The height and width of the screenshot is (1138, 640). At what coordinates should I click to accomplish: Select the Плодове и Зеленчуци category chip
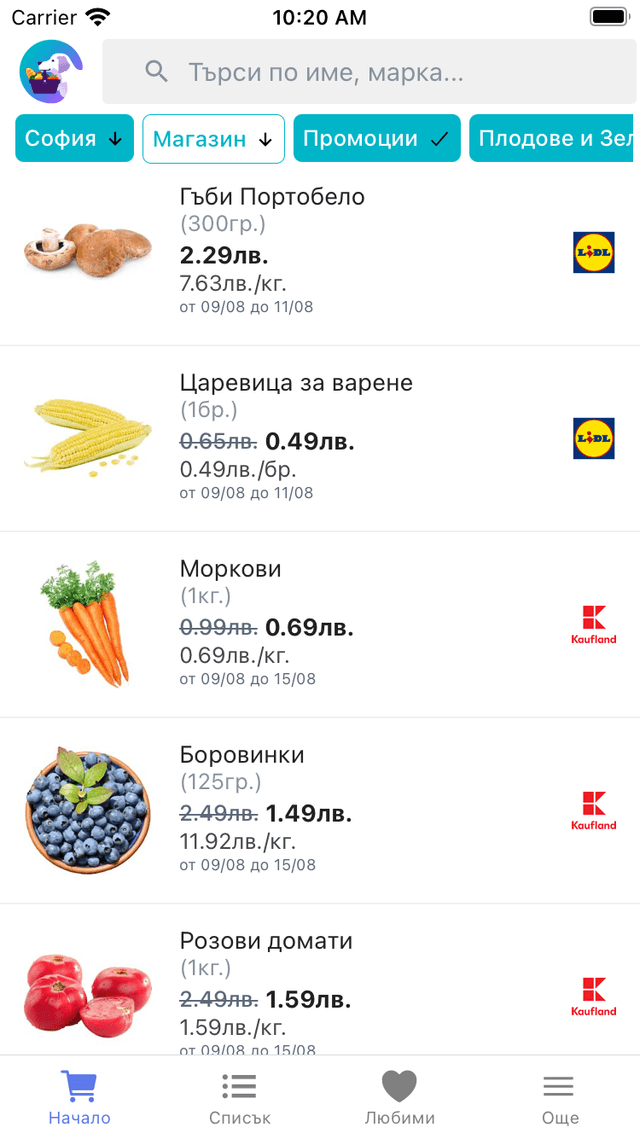(552, 139)
